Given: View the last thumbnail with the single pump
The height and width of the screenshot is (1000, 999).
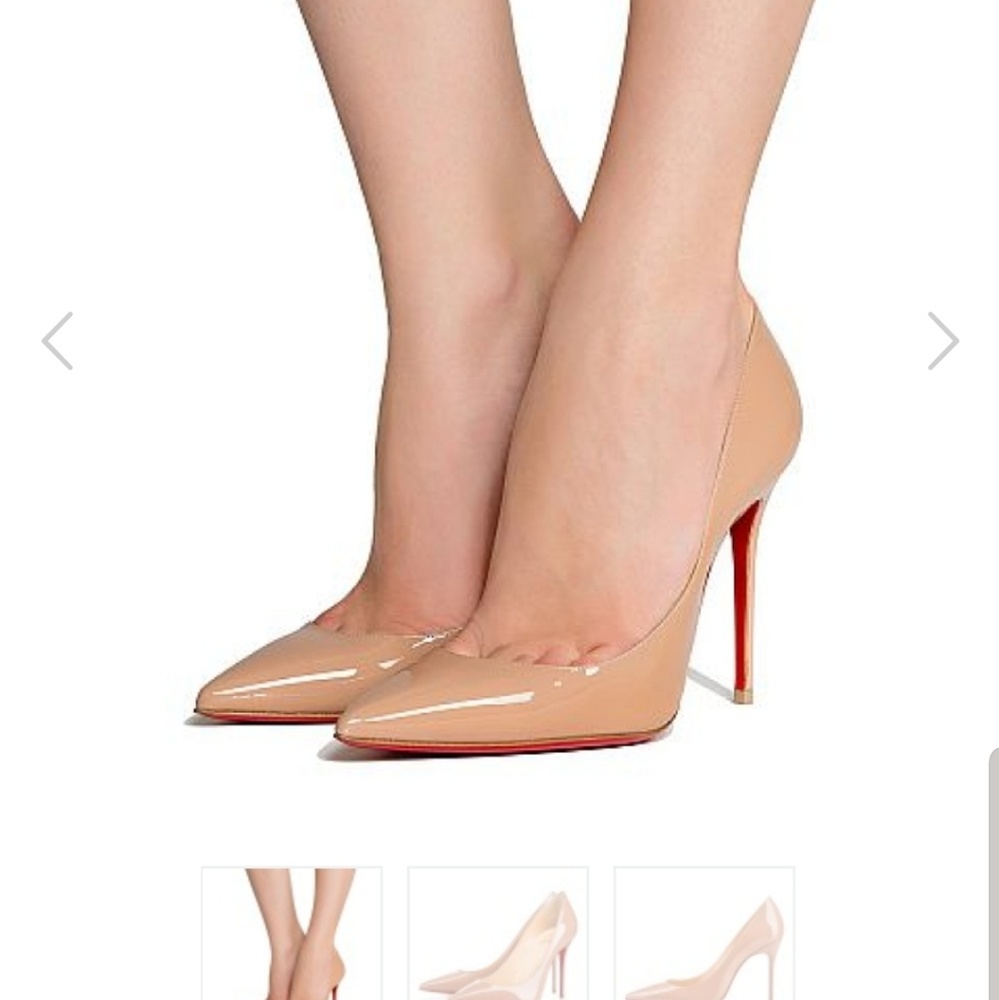Looking at the screenshot, I should tap(704, 933).
